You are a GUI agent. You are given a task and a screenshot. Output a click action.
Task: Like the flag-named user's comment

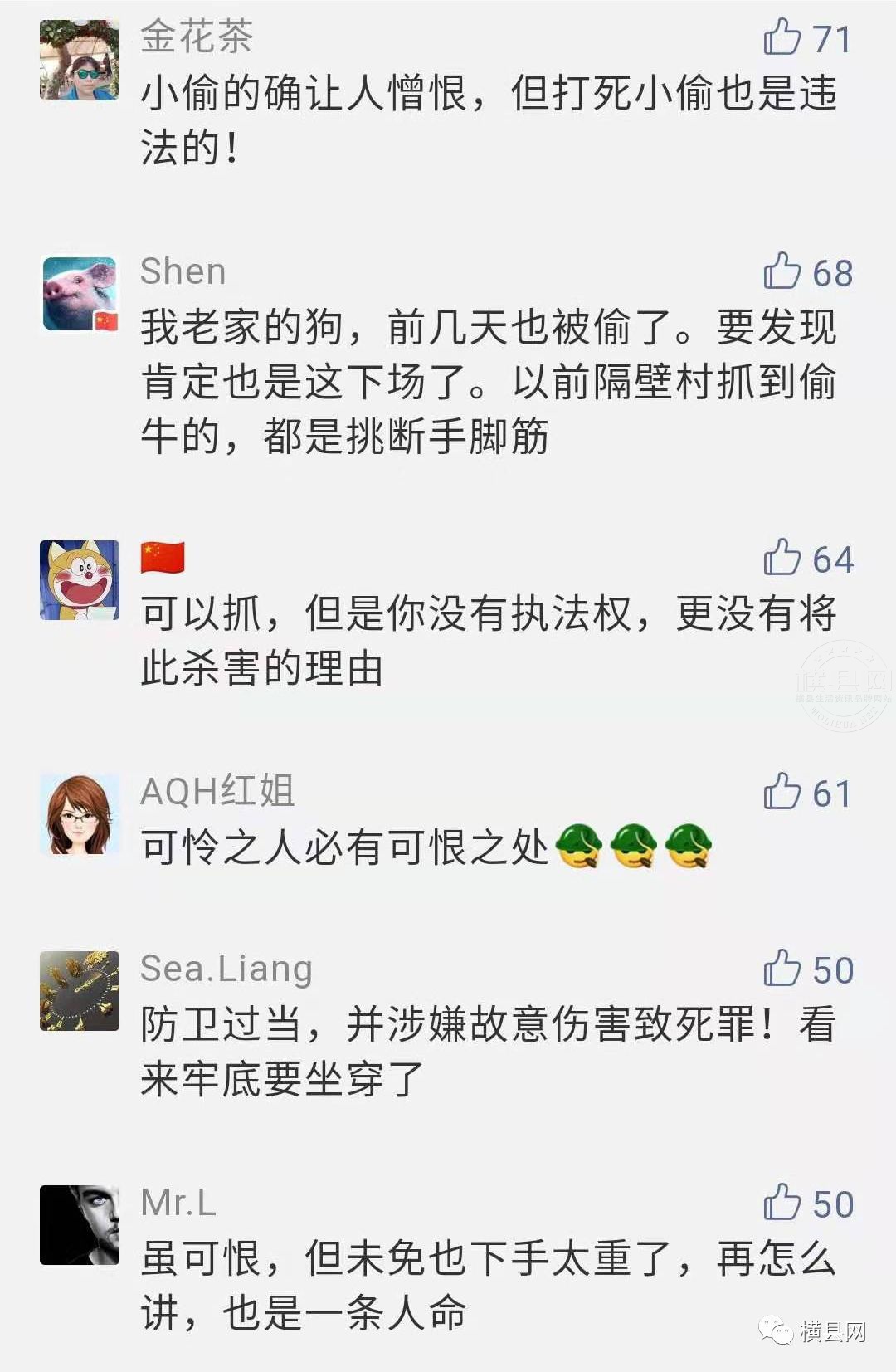tap(782, 558)
